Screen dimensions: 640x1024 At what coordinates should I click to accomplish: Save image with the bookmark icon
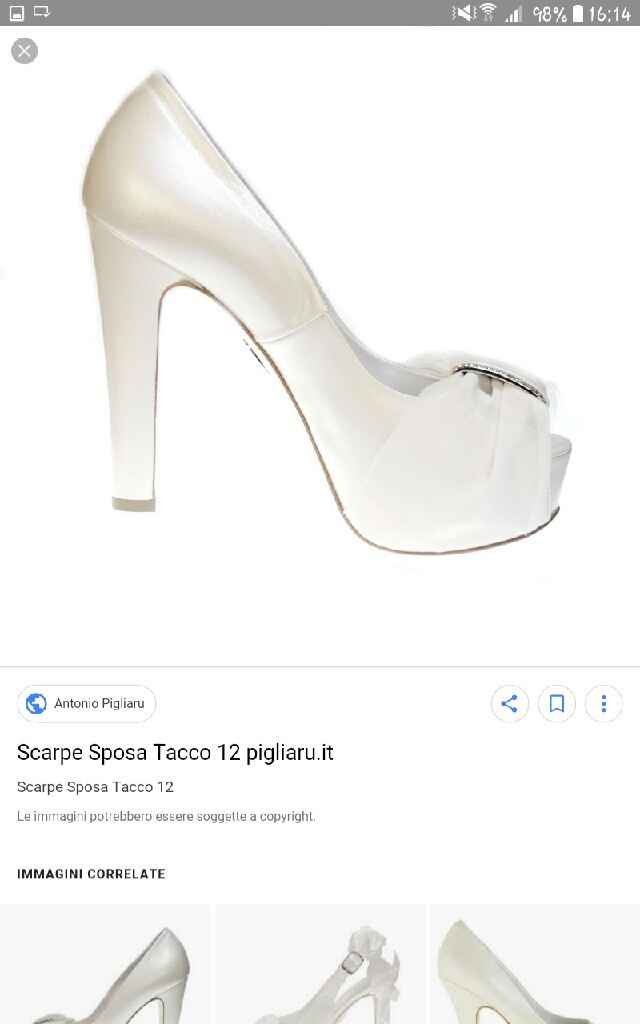point(557,703)
